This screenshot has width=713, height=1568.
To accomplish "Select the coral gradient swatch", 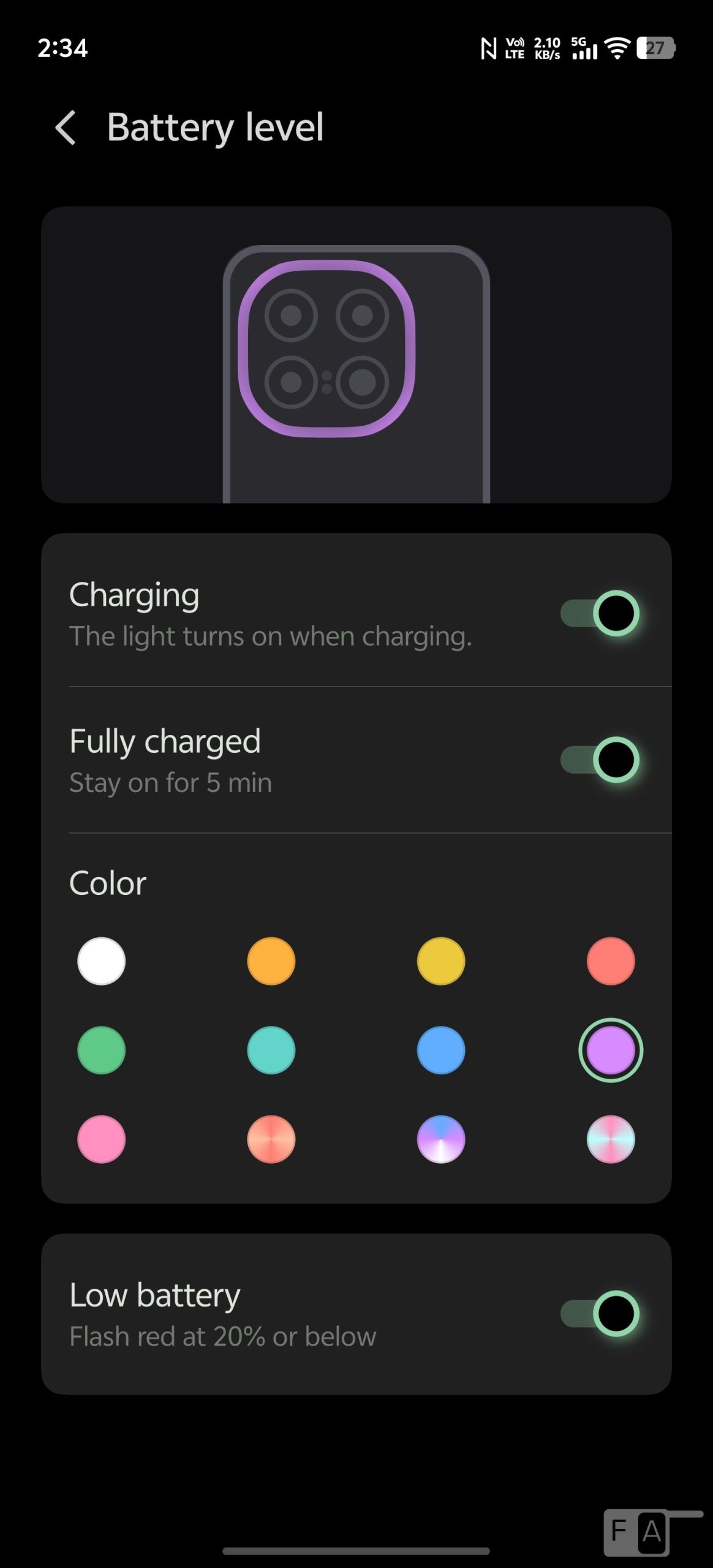I will [271, 1139].
